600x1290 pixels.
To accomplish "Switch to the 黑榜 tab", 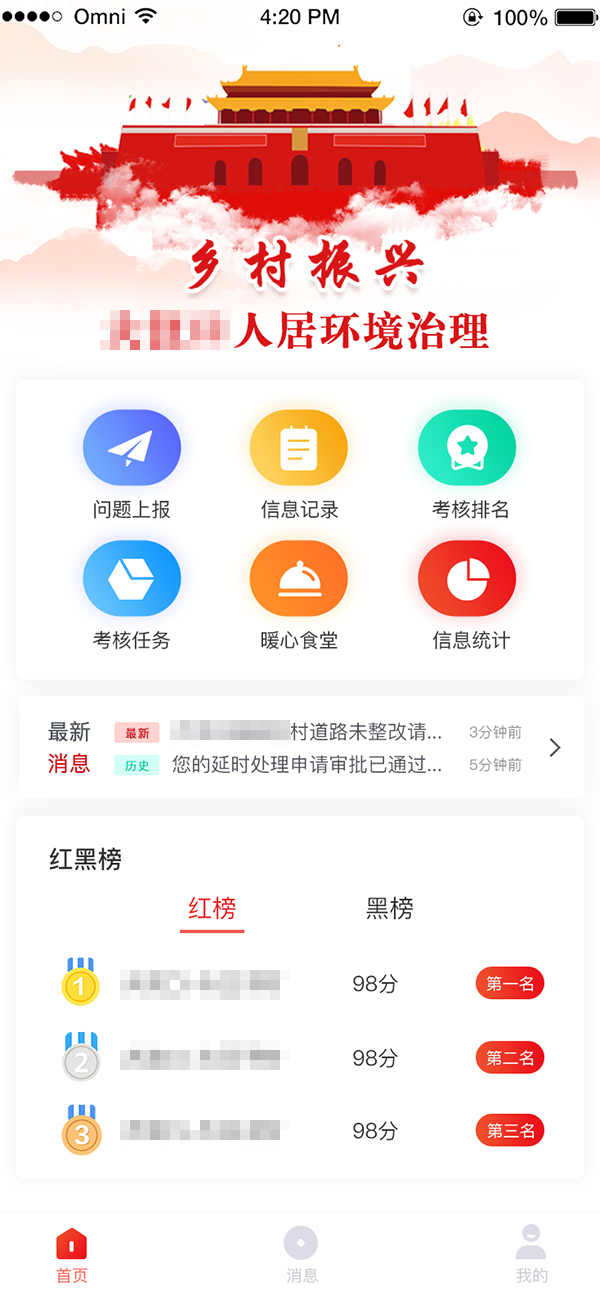I will pyautogui.click(x=389, y=909).
